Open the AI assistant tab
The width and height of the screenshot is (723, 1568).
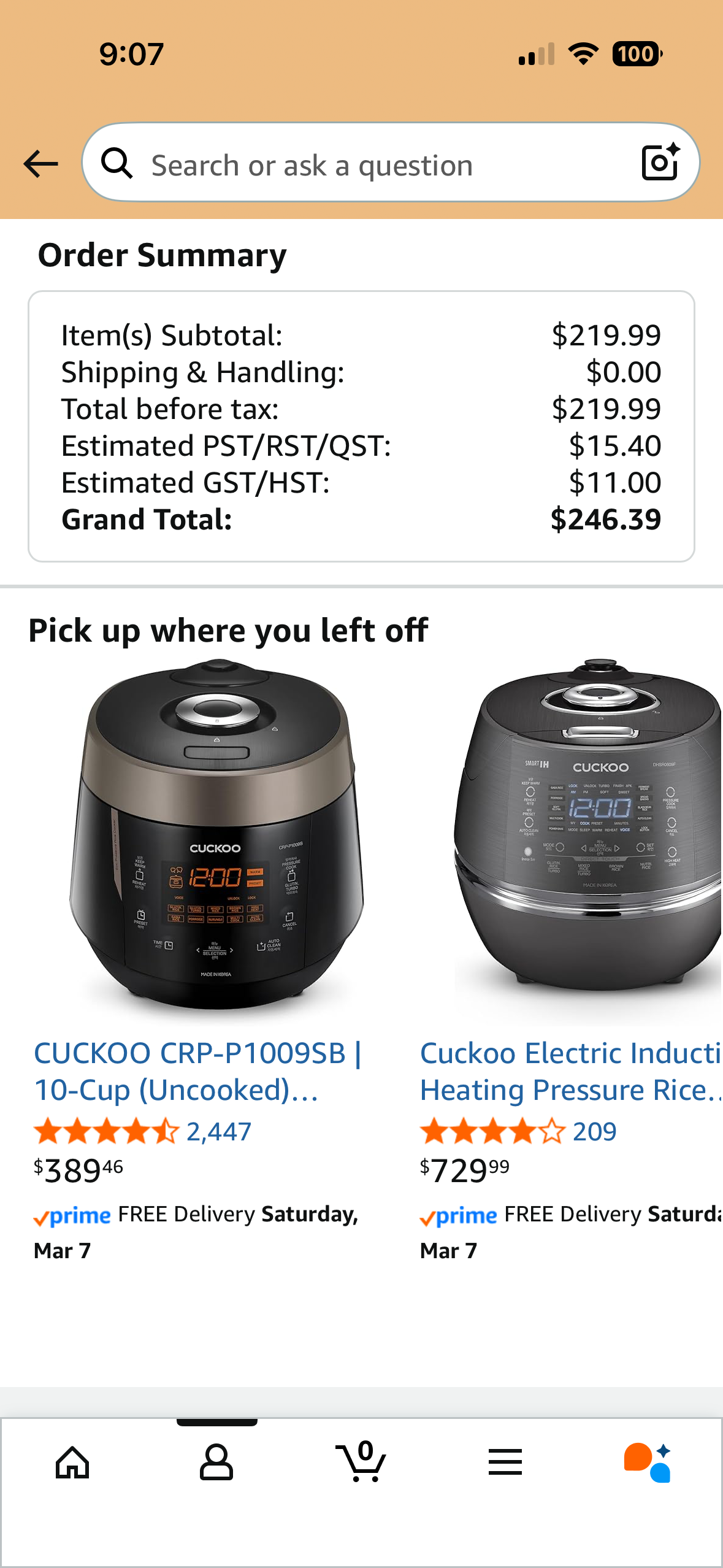[648, 1462]
